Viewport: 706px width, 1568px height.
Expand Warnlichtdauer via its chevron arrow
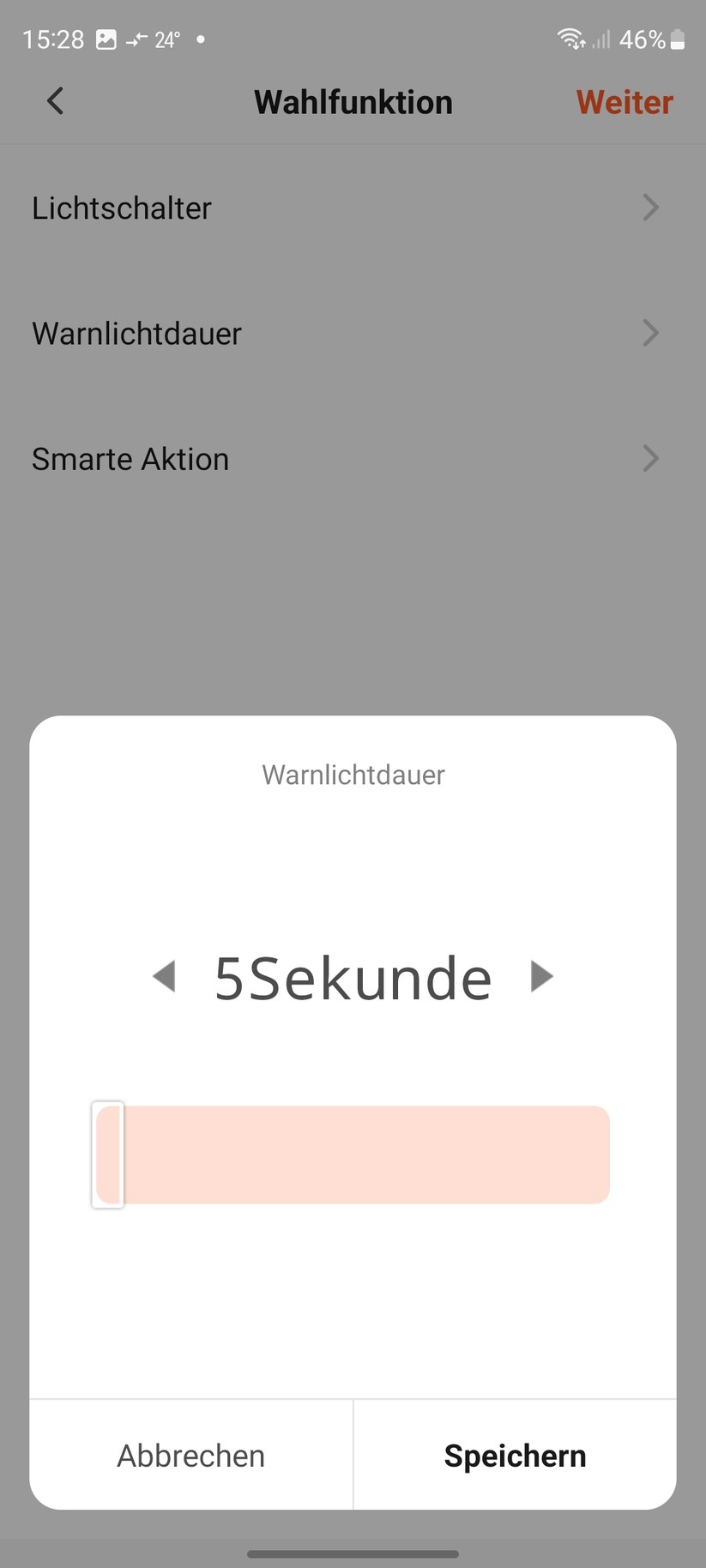[650, 333]
